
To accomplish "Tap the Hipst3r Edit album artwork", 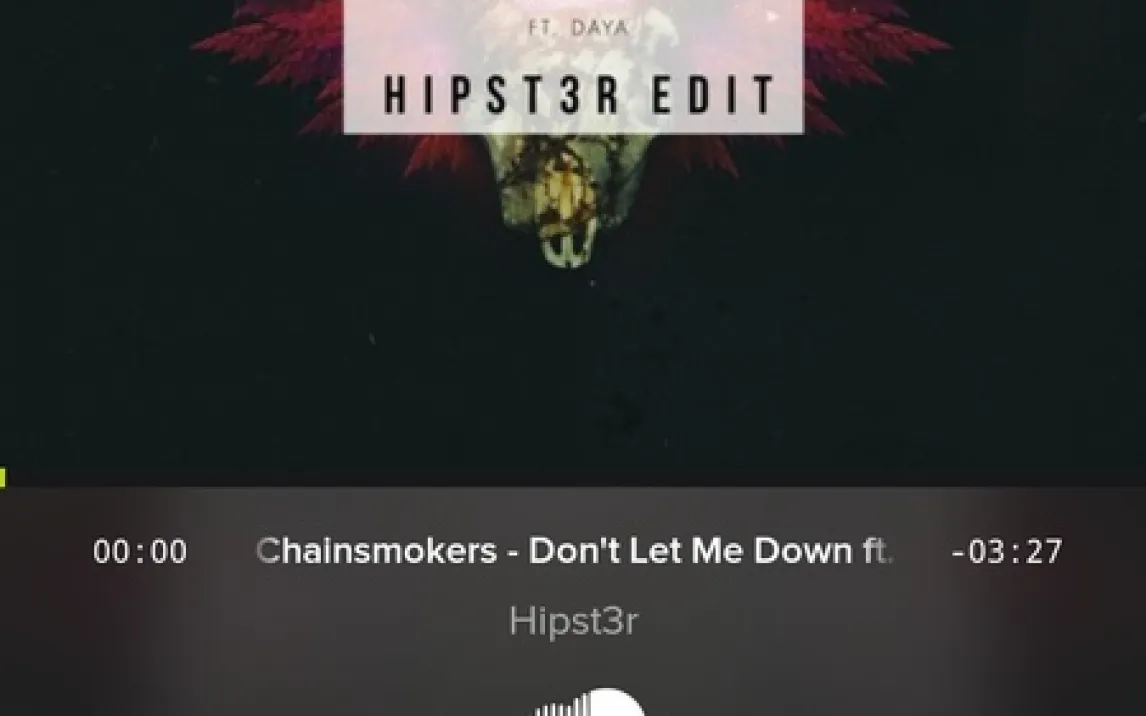I will tap(573, 200).
